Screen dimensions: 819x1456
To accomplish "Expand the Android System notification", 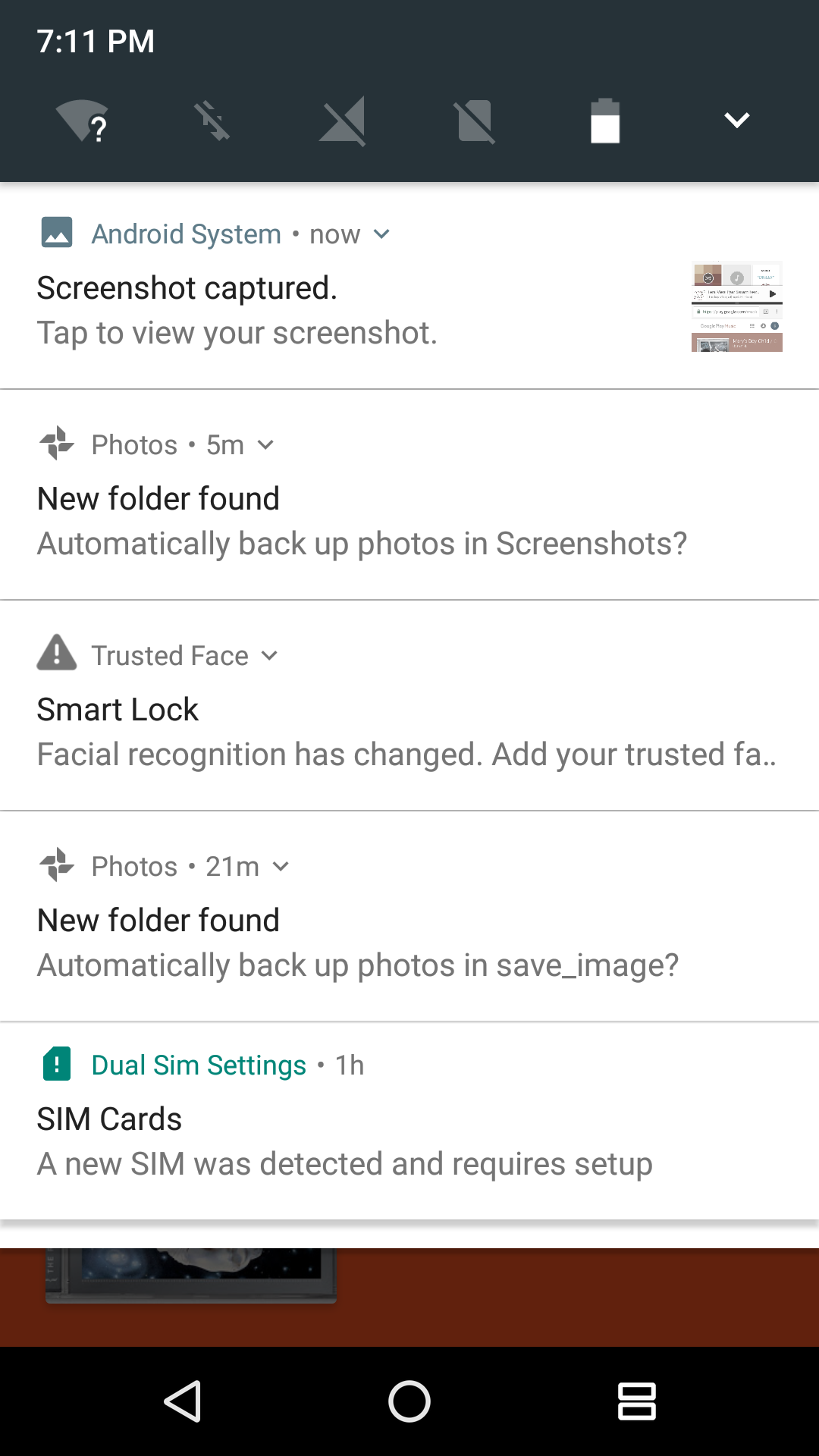I will click(x=381, y=234).
